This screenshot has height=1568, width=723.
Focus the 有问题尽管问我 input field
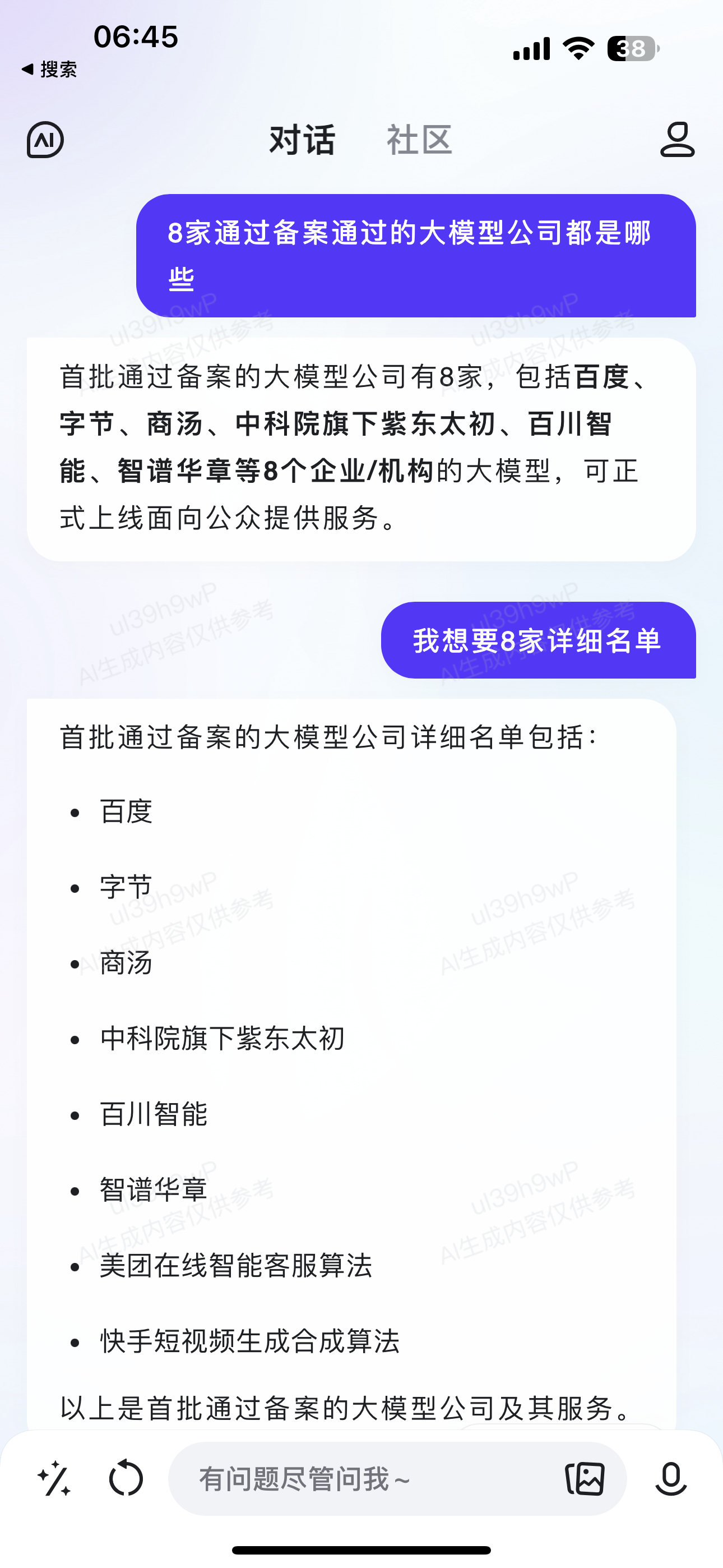(365, 1478)
